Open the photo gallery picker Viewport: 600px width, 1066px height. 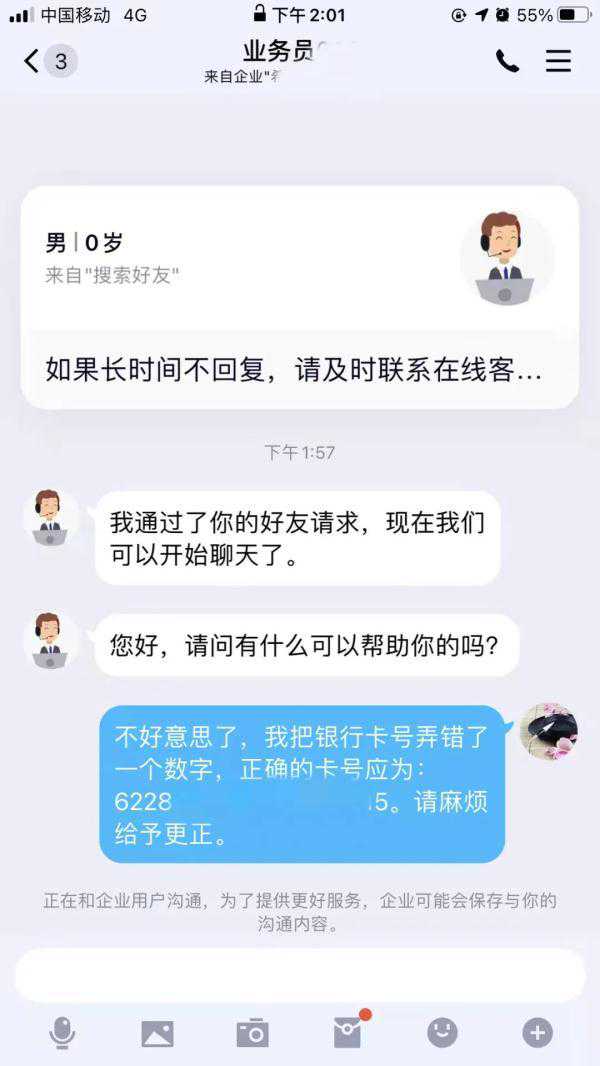tap(157, 1033)
